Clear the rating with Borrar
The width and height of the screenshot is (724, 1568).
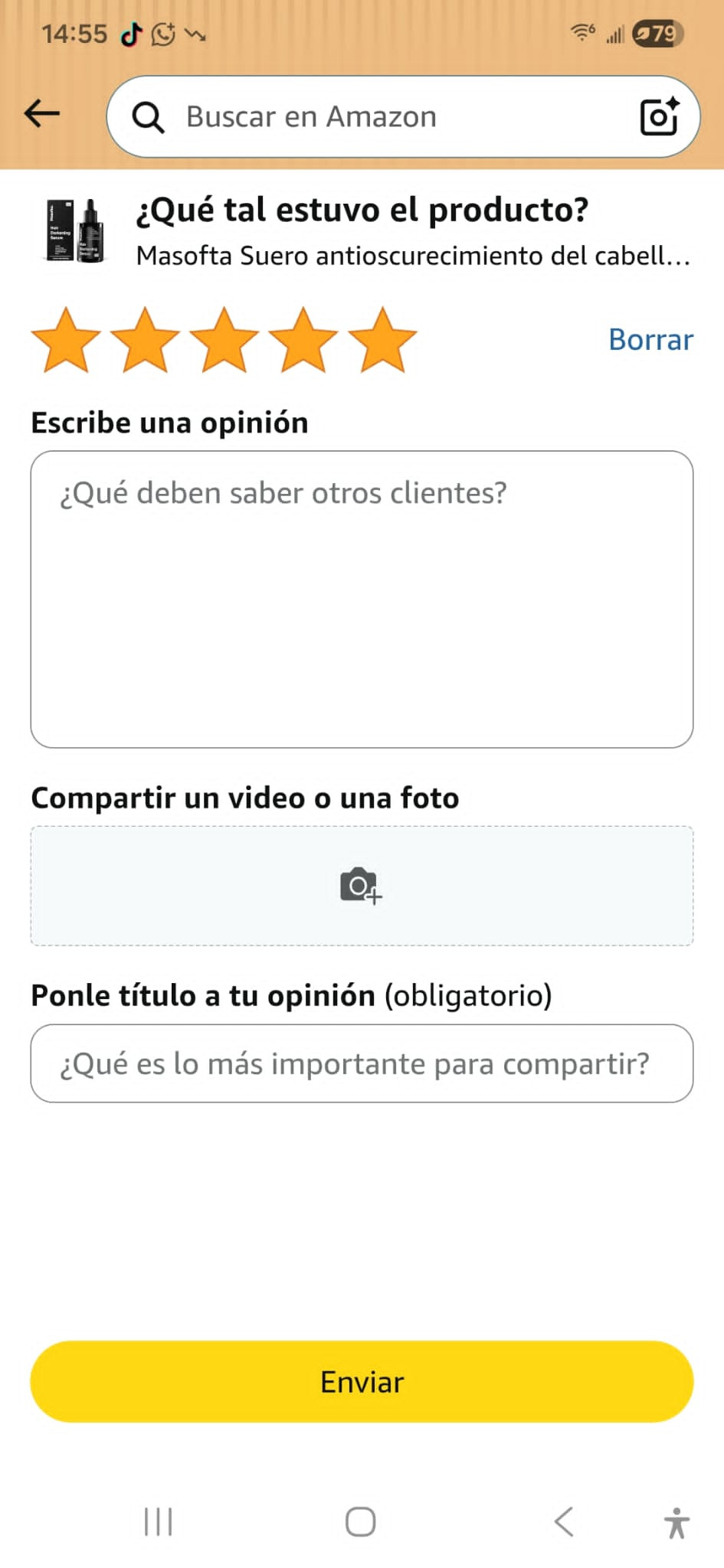[x=650, y=340]
